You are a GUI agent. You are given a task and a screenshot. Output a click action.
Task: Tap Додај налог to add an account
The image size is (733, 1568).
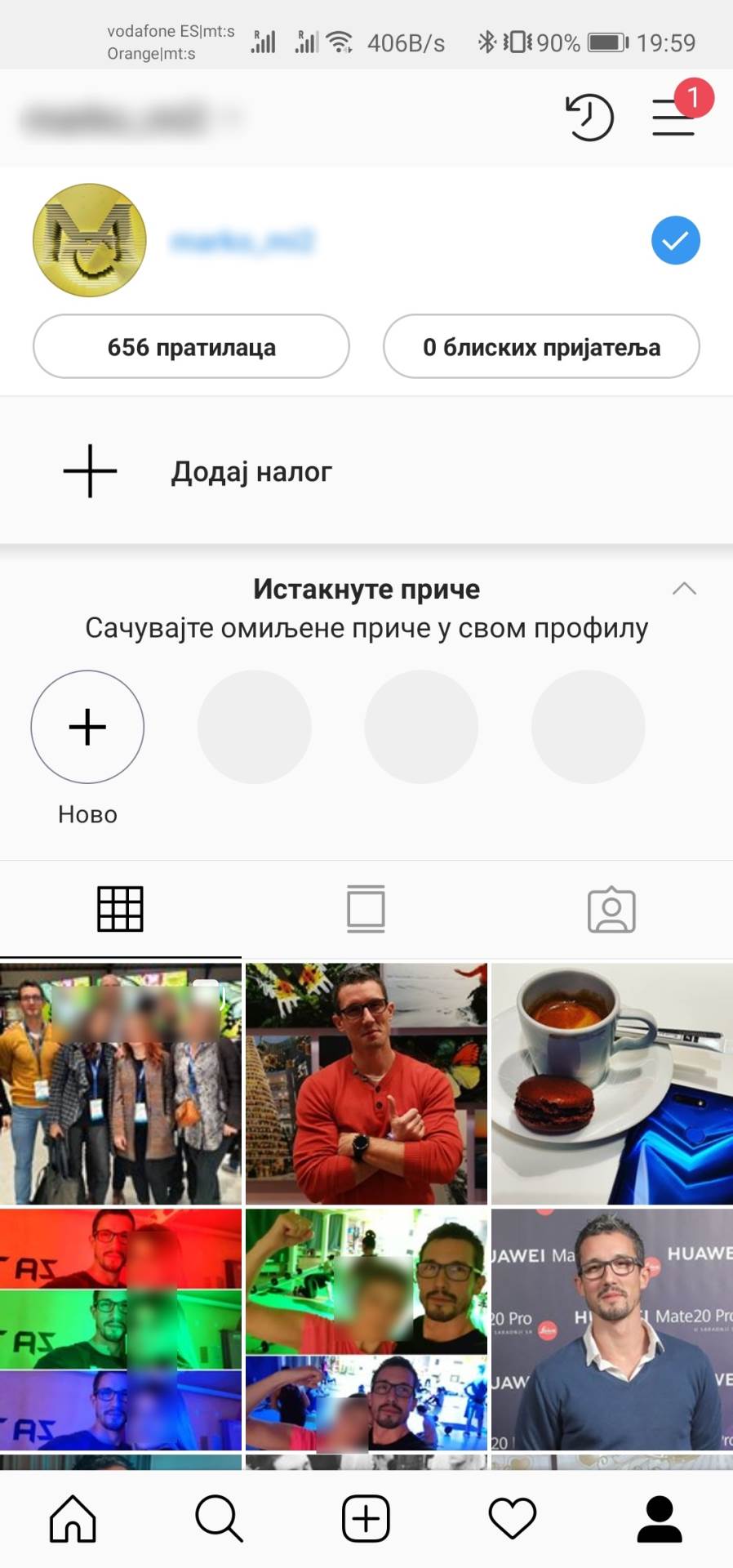tap(251, 472)
